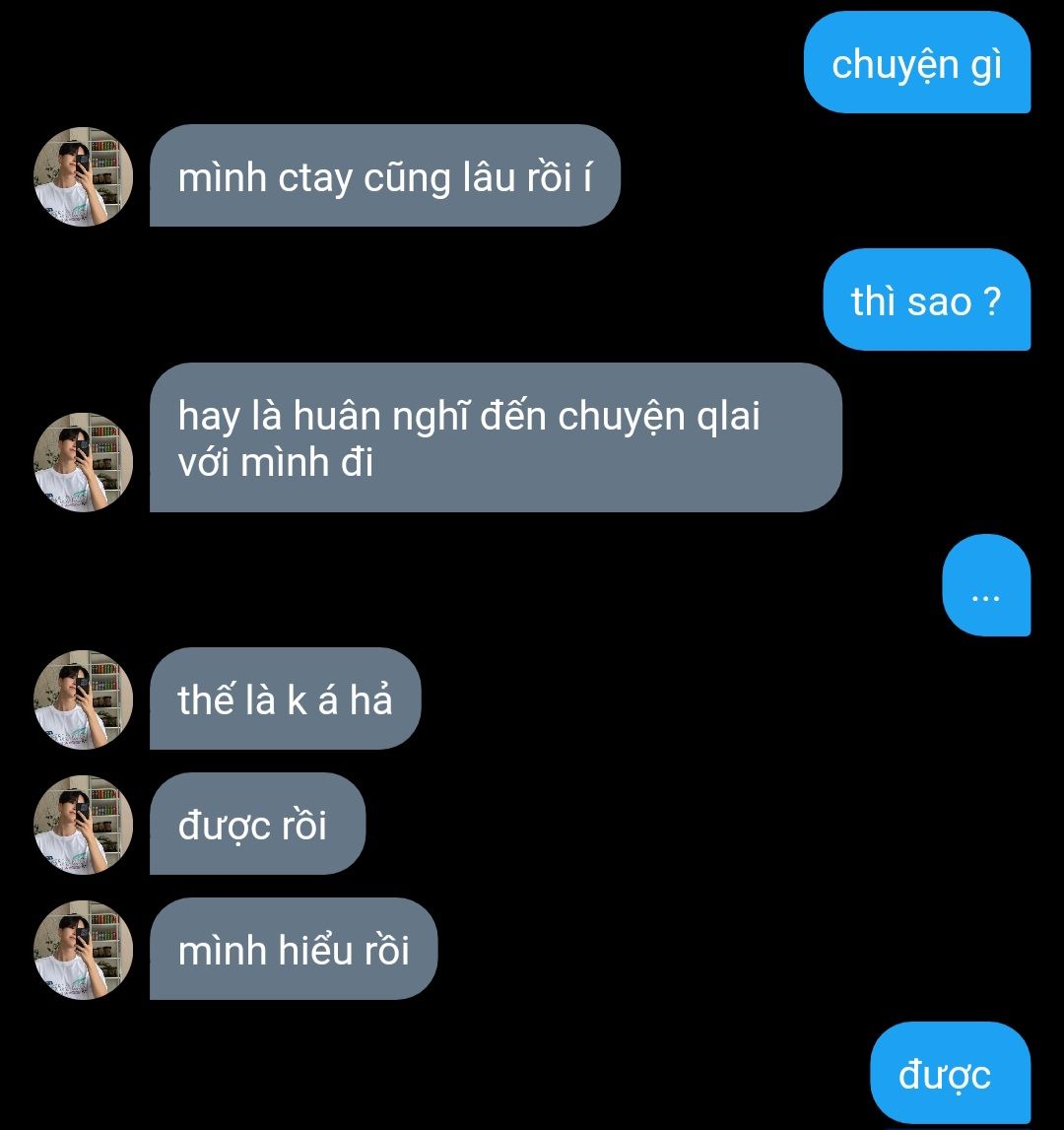Select the avatar next to "được rồi"
Viewport: 1064px width, 1130px height.
click(x=84, y=825)
